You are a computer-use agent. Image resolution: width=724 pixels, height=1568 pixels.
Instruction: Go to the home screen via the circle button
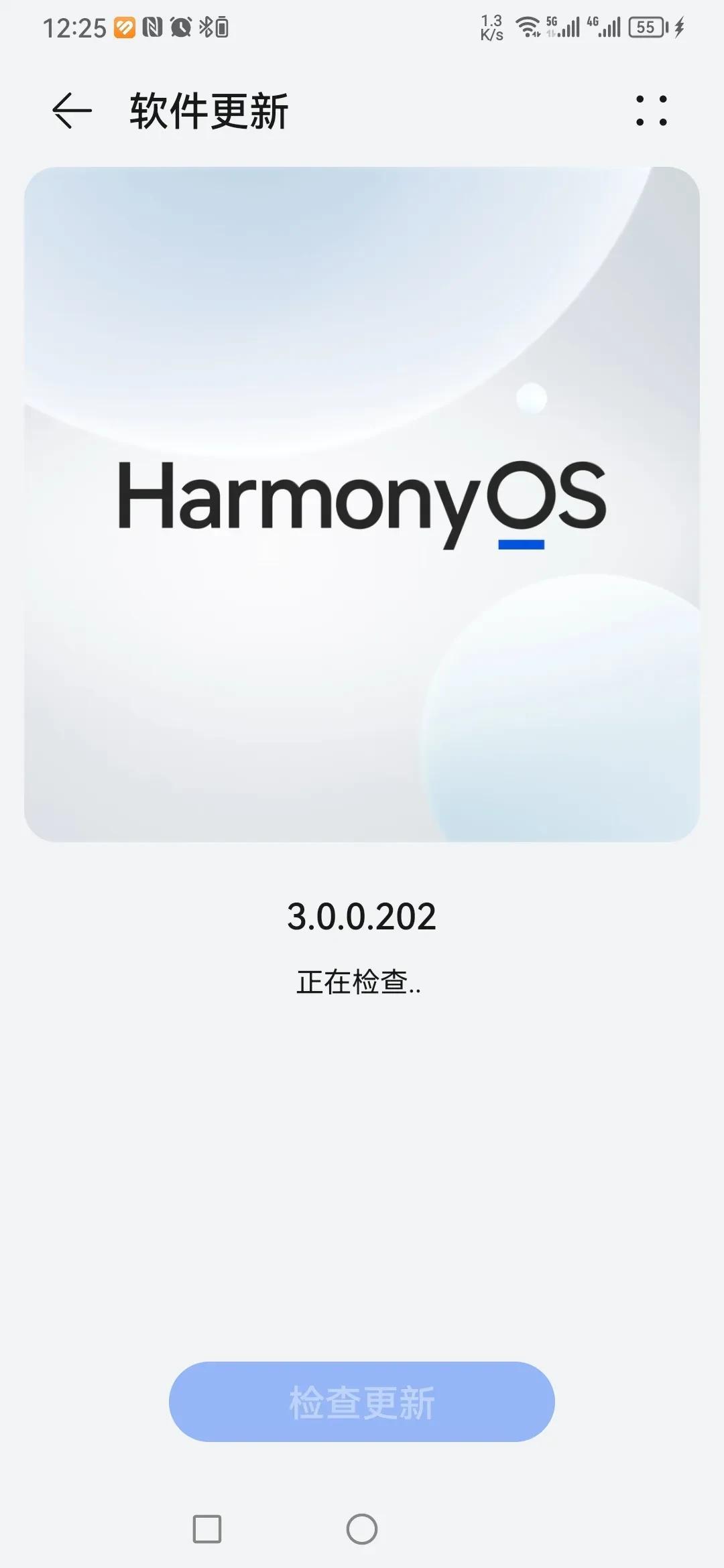[x=362, y=1529]
